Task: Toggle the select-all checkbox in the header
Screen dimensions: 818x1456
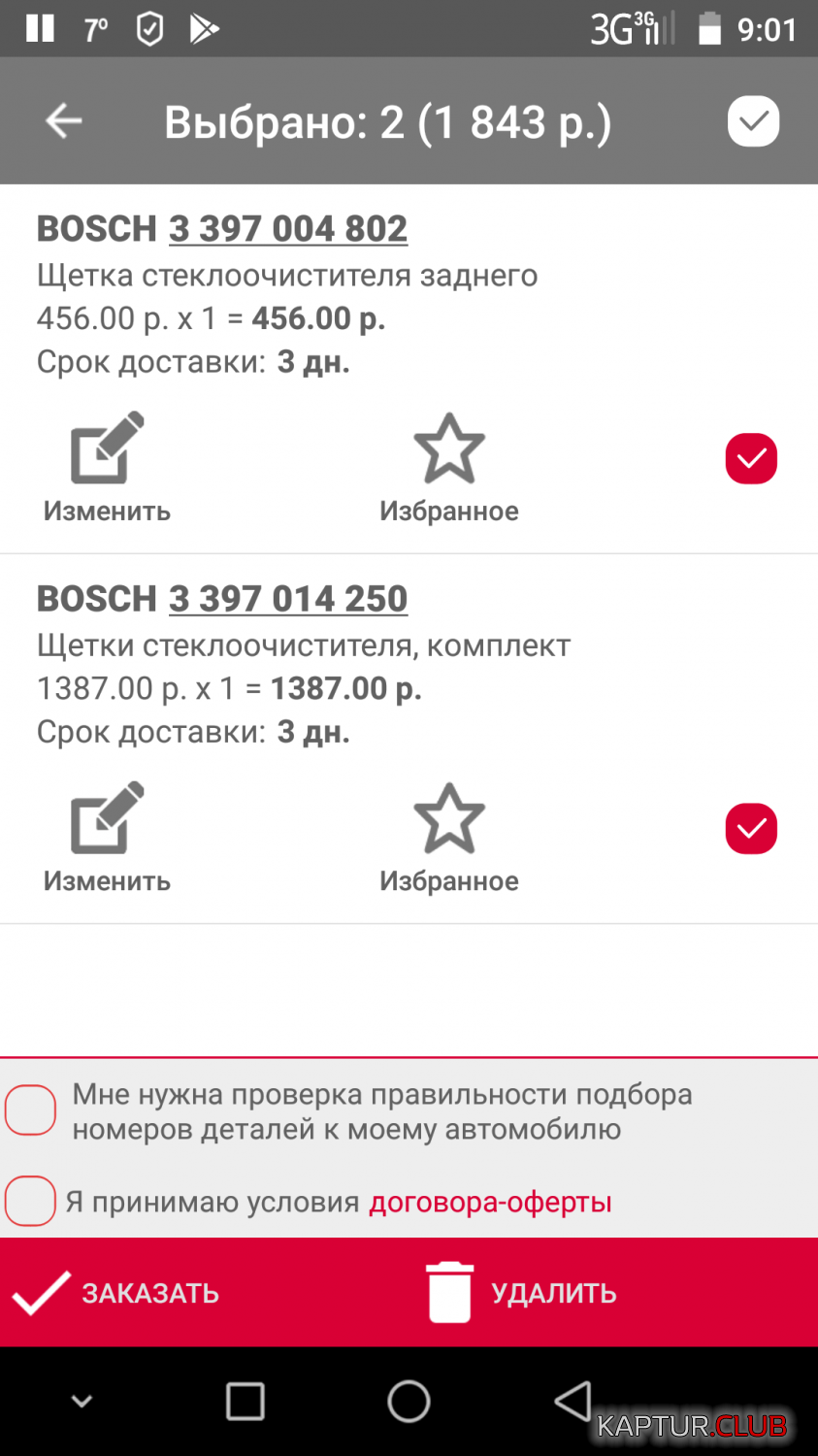Action: [x=753, y=121]
